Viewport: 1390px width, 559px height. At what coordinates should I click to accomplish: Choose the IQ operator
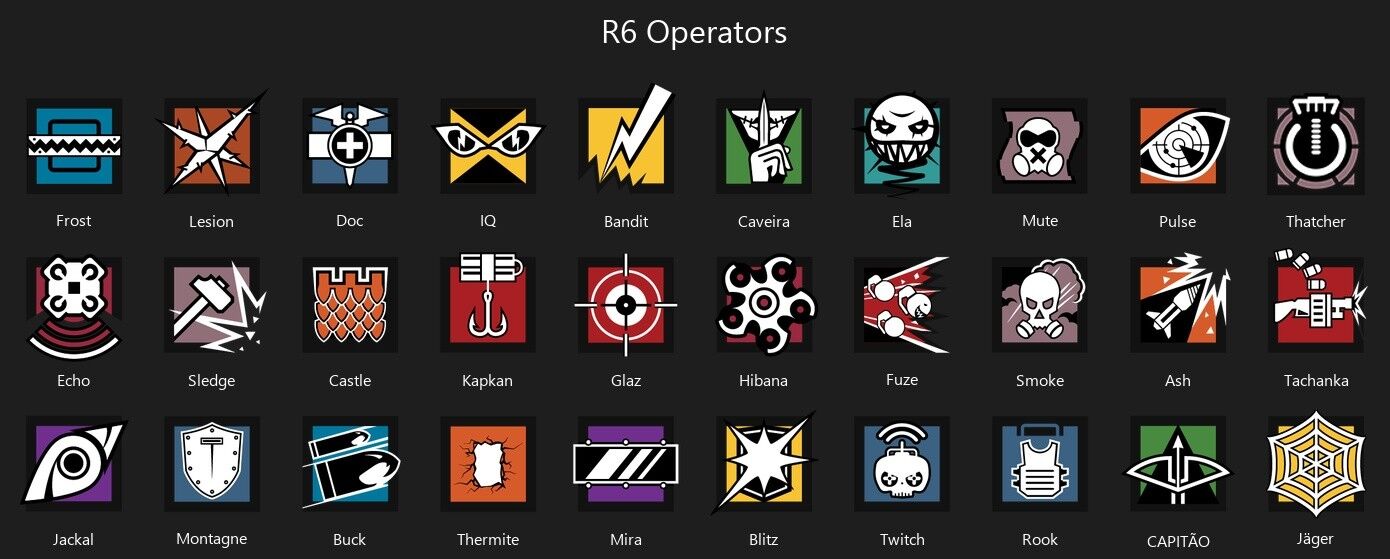coord(487,146)
